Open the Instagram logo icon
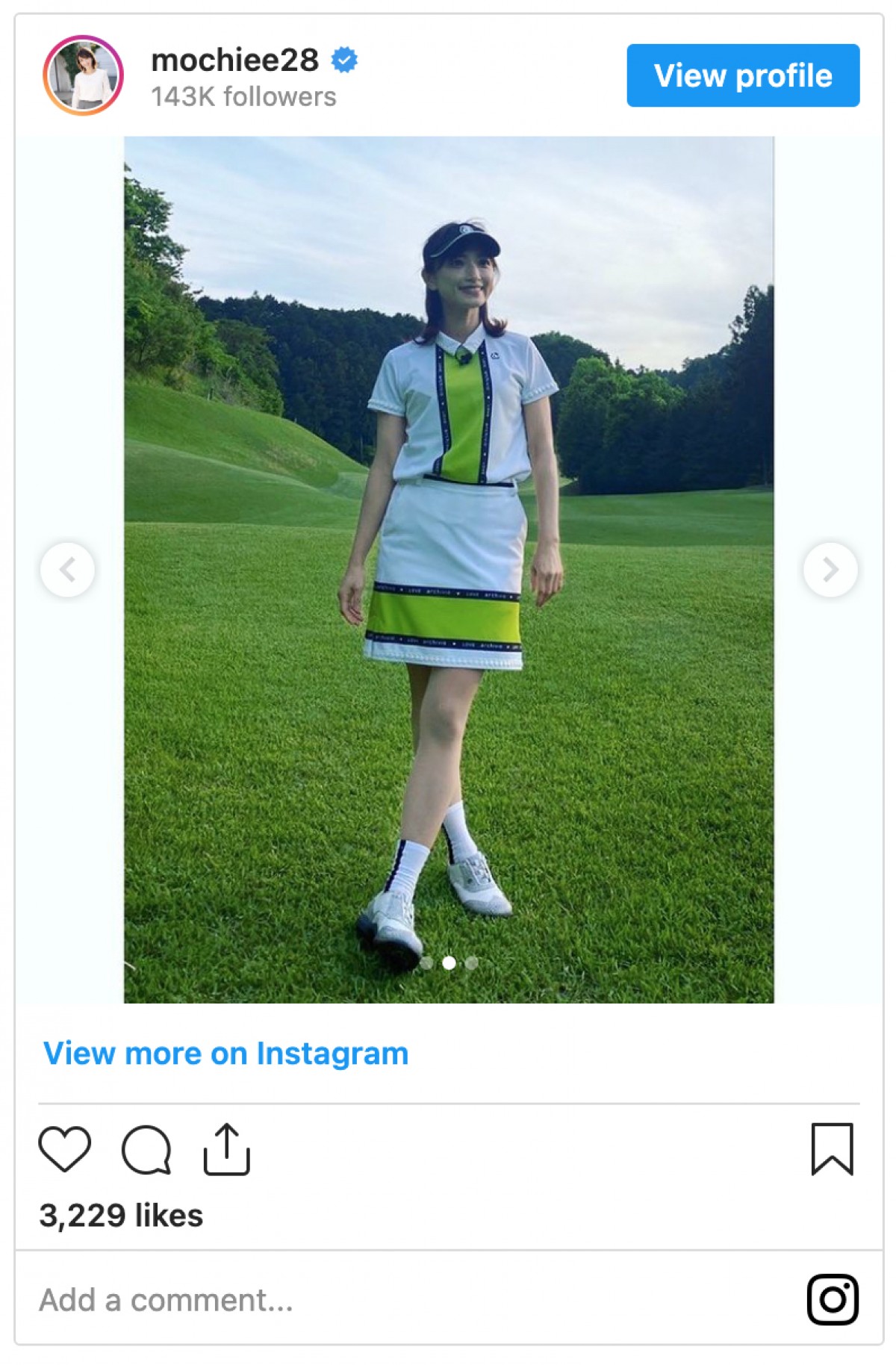The image size is (896, 1365). pyautogui.click(x=833, y=1299)
